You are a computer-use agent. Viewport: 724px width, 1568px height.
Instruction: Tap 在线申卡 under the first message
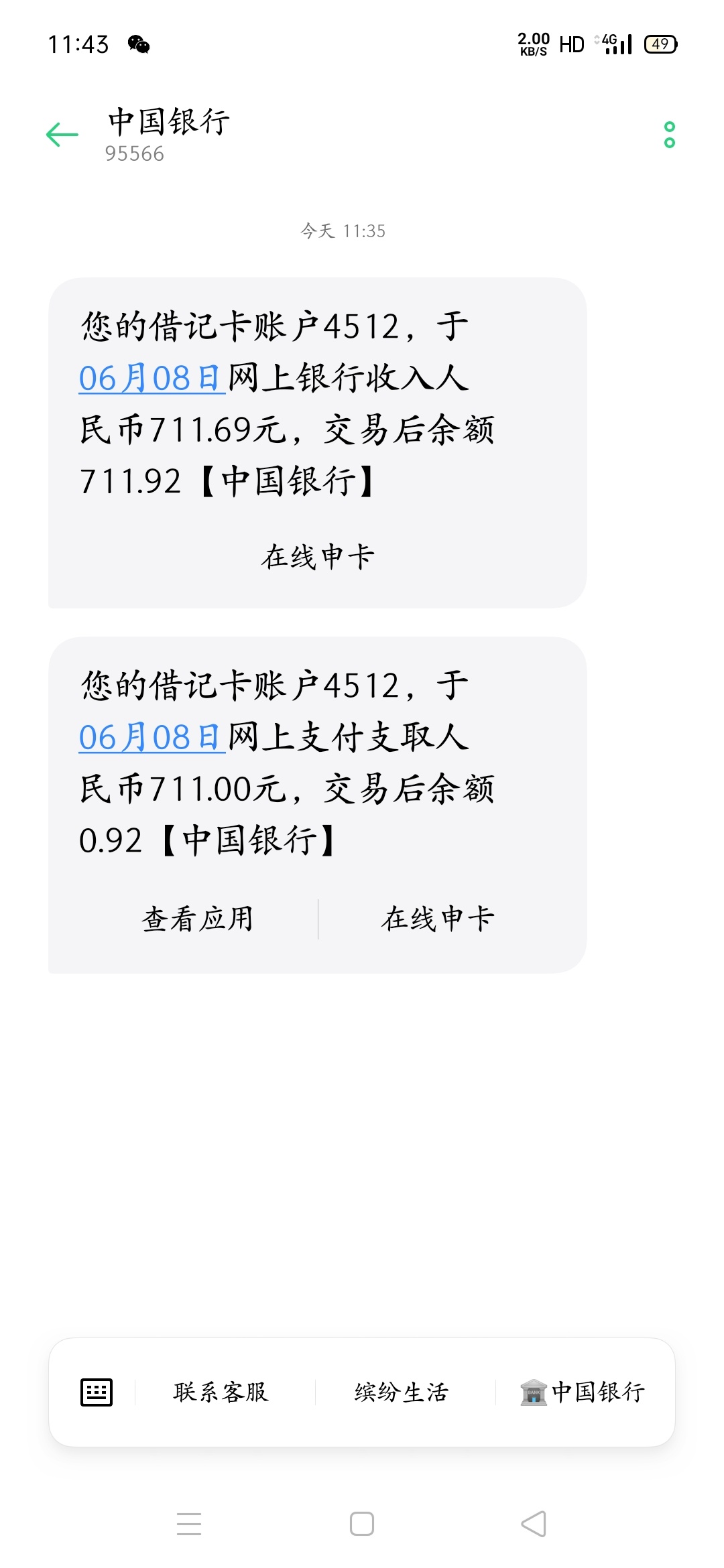(318, 557)
